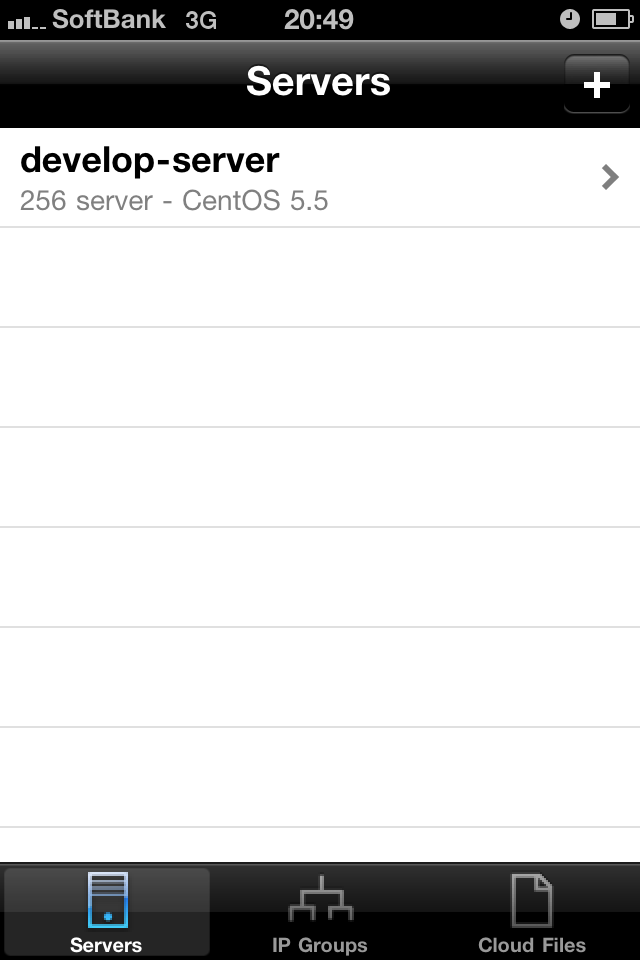Switch to the Cloud Files tab
640x960 pixels.
(532, 912)
